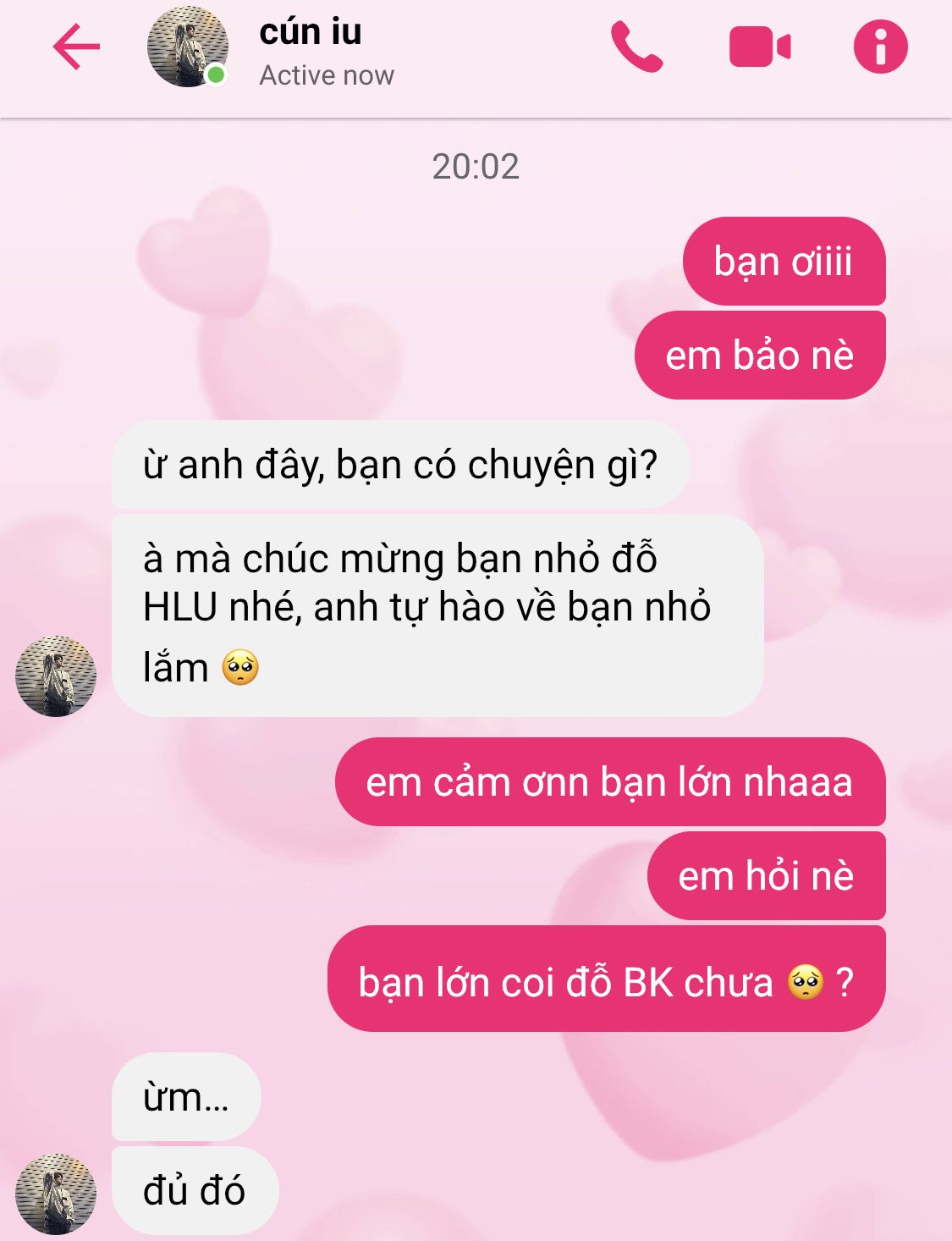Image resolution: width=952 pixels, height=1241 pixels.
Task: Go back using the pink arrow
Action: (x=76, y=47)
